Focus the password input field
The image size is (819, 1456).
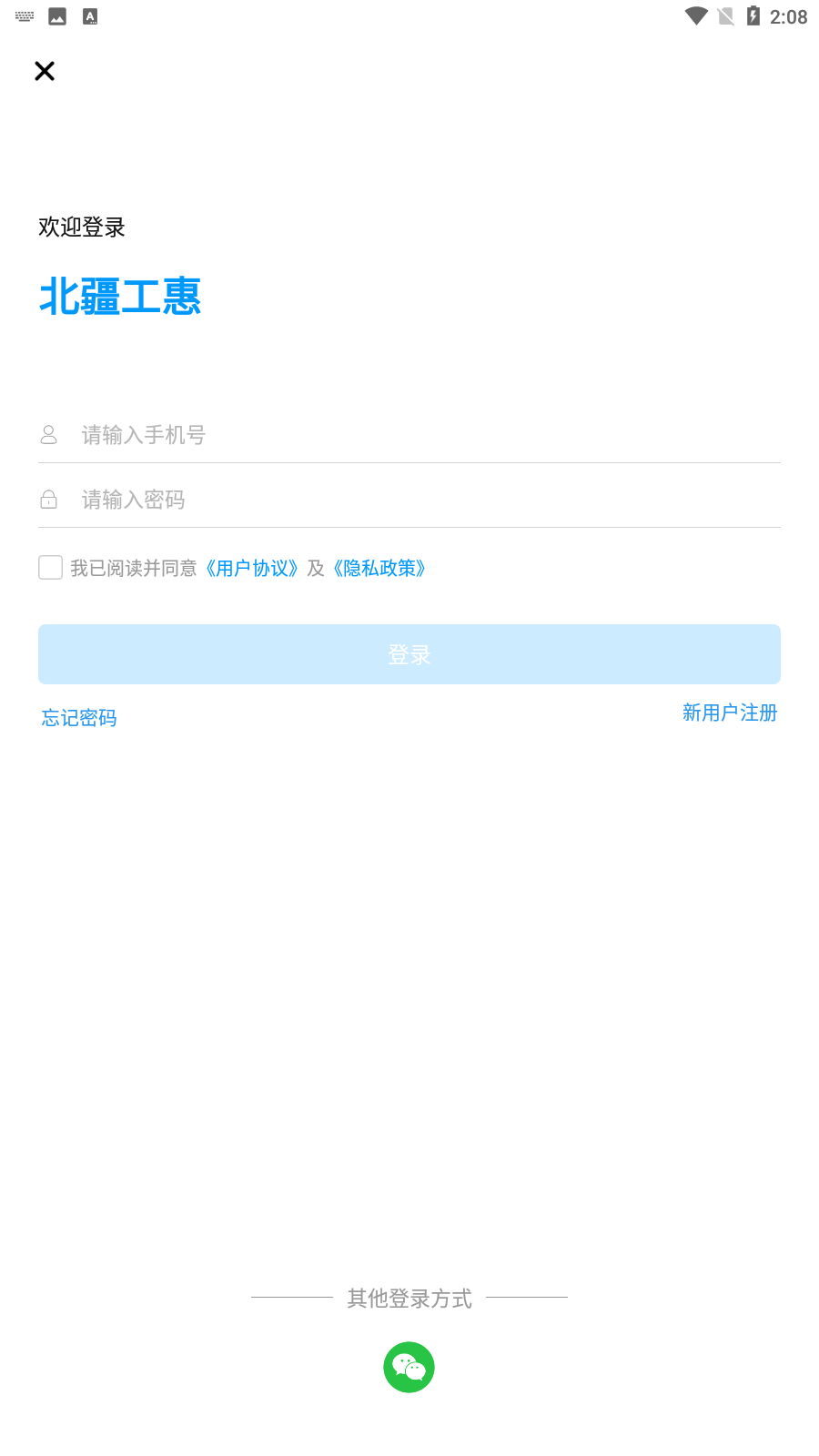coord(409,500)
